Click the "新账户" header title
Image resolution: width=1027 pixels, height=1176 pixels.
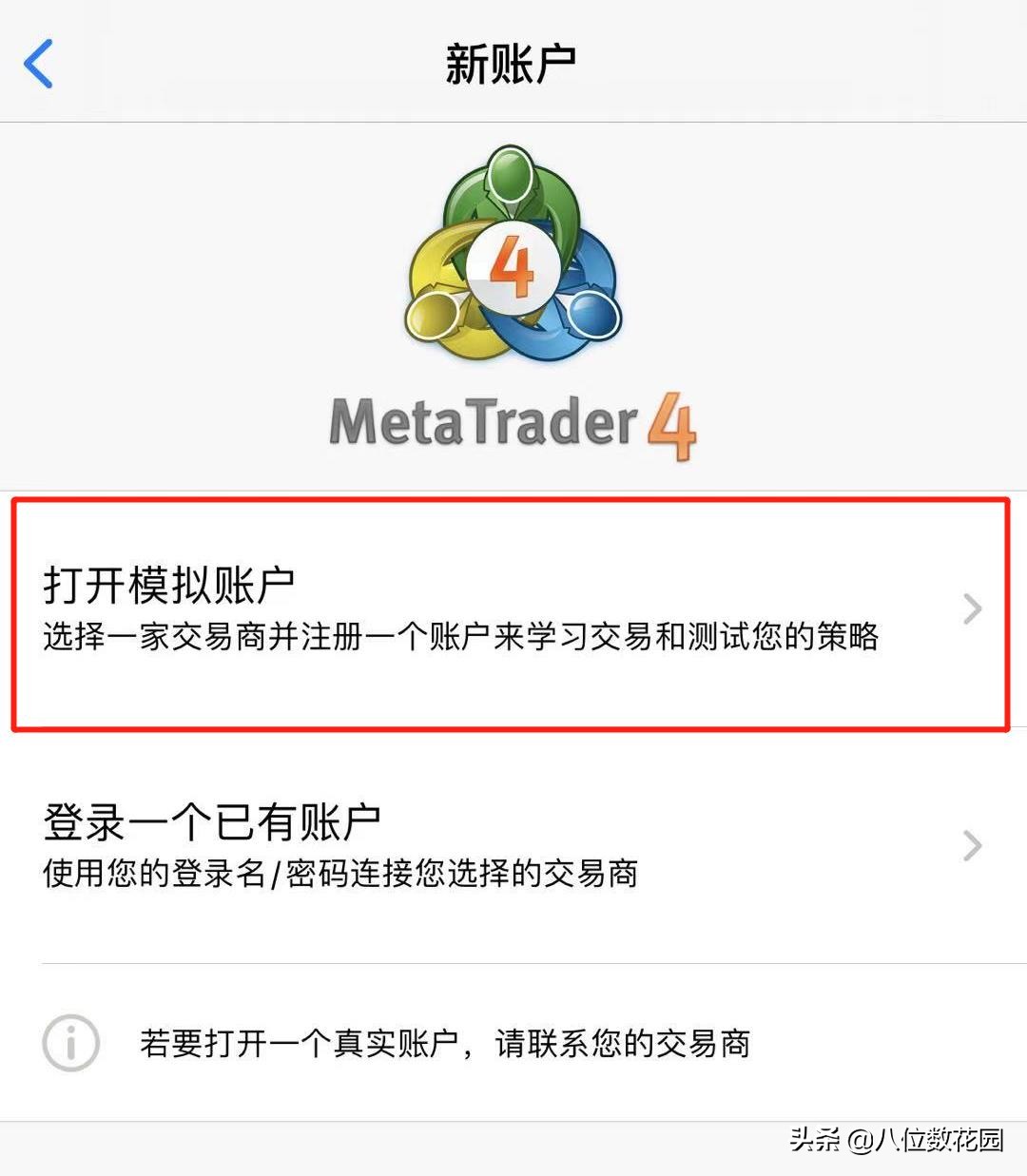(512, 59)
